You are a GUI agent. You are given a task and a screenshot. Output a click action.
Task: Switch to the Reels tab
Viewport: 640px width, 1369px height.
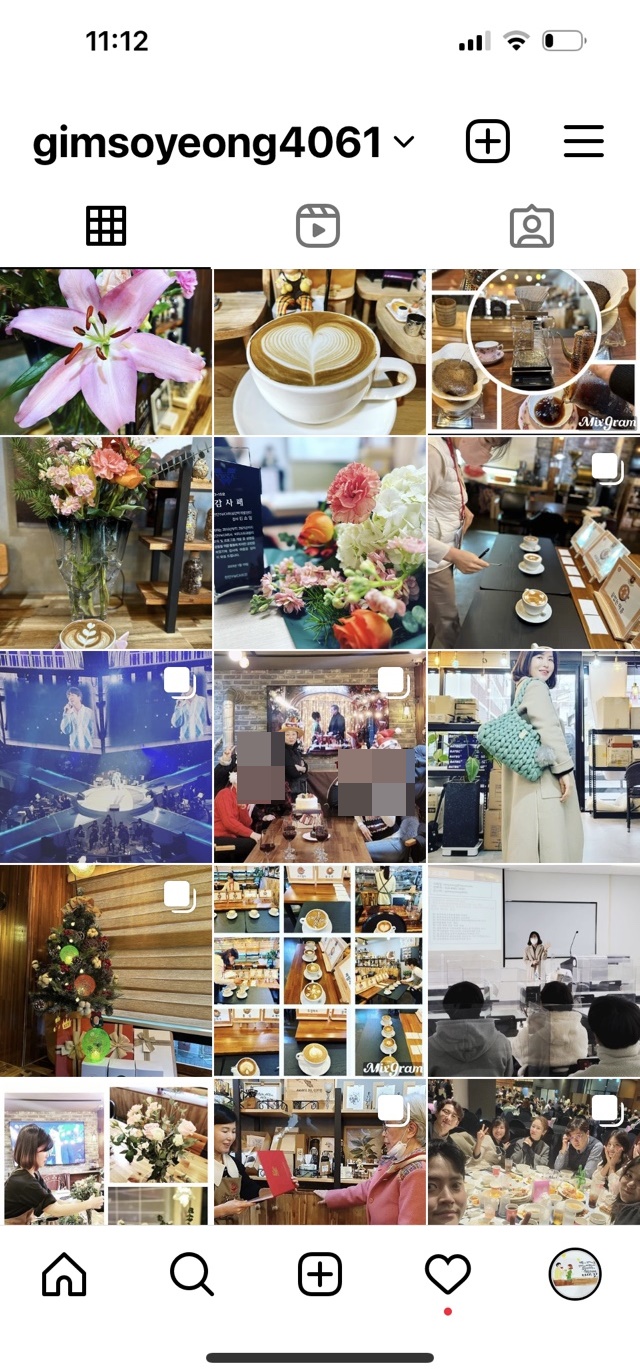tap(318, 227)
